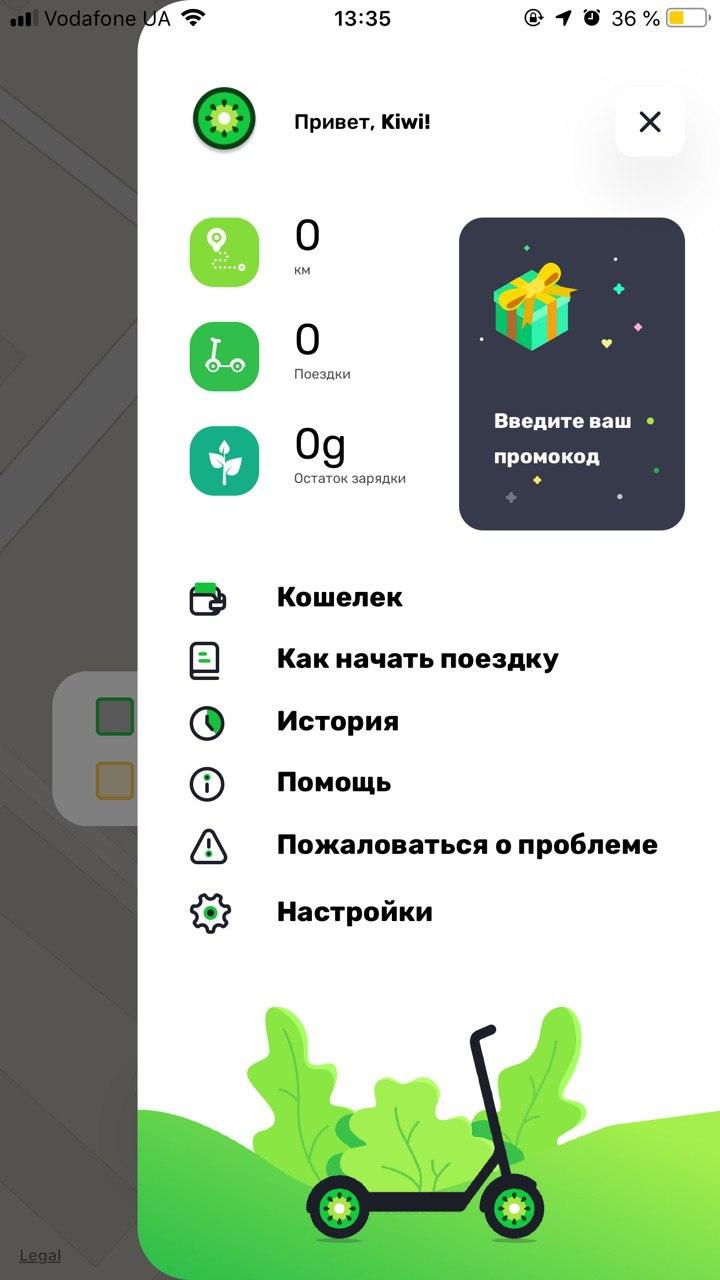Screen dimensions: 720x1280
Task: Open Как начать поездку guide
Action: tap(417, 660)
